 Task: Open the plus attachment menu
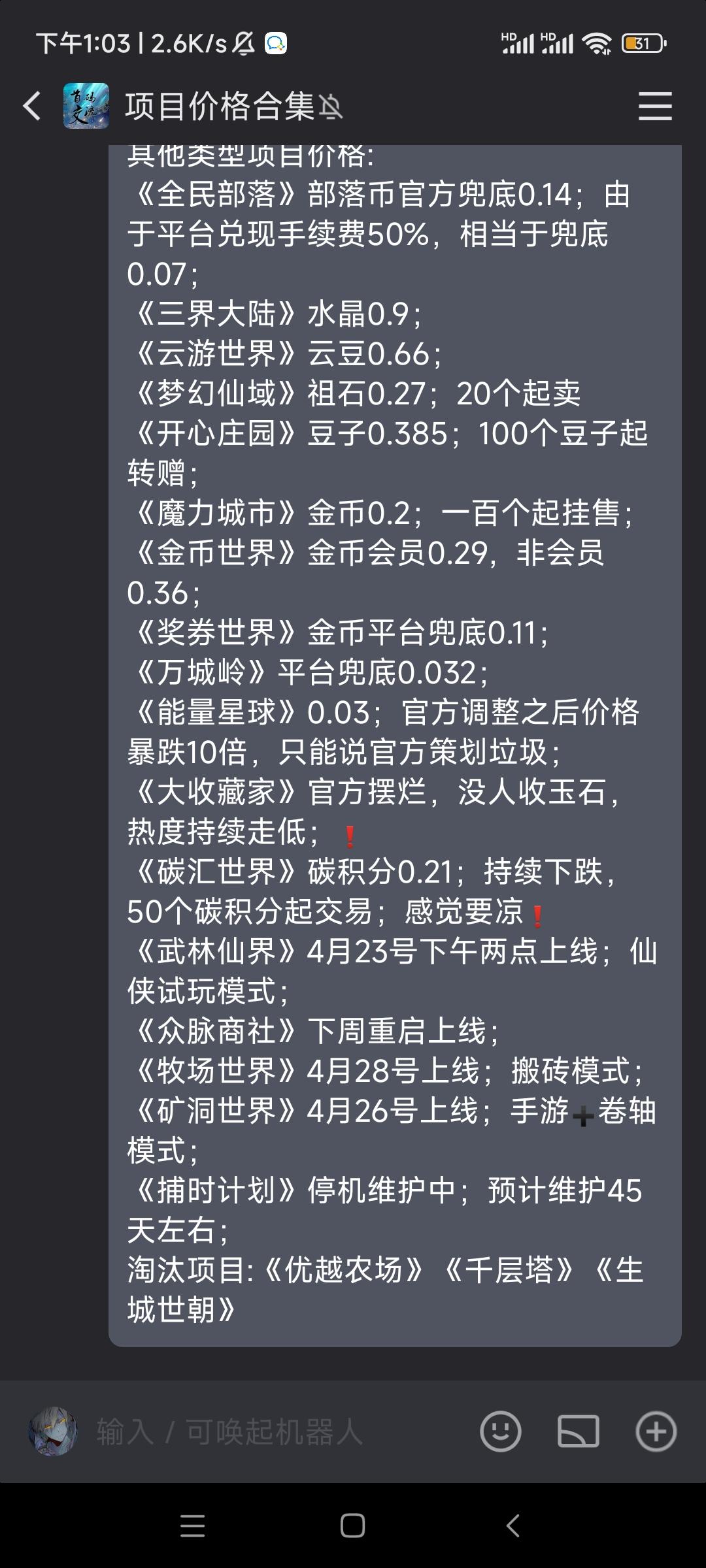pos(656,1431)
